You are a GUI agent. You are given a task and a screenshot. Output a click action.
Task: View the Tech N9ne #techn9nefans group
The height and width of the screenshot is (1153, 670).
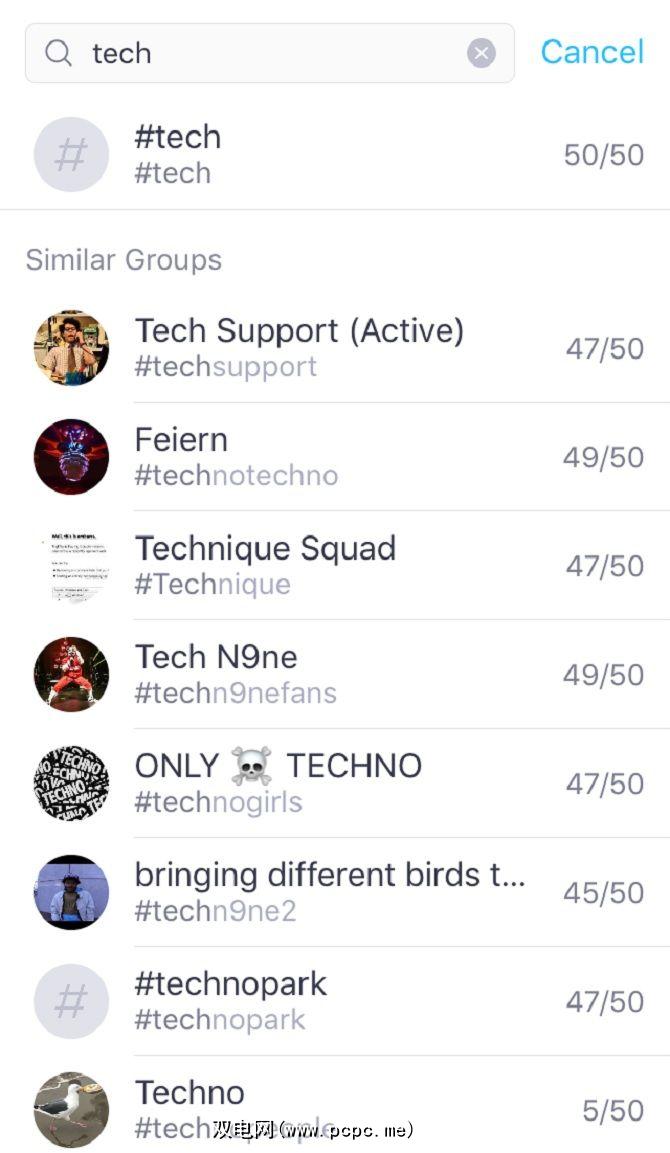pos(335,674)
